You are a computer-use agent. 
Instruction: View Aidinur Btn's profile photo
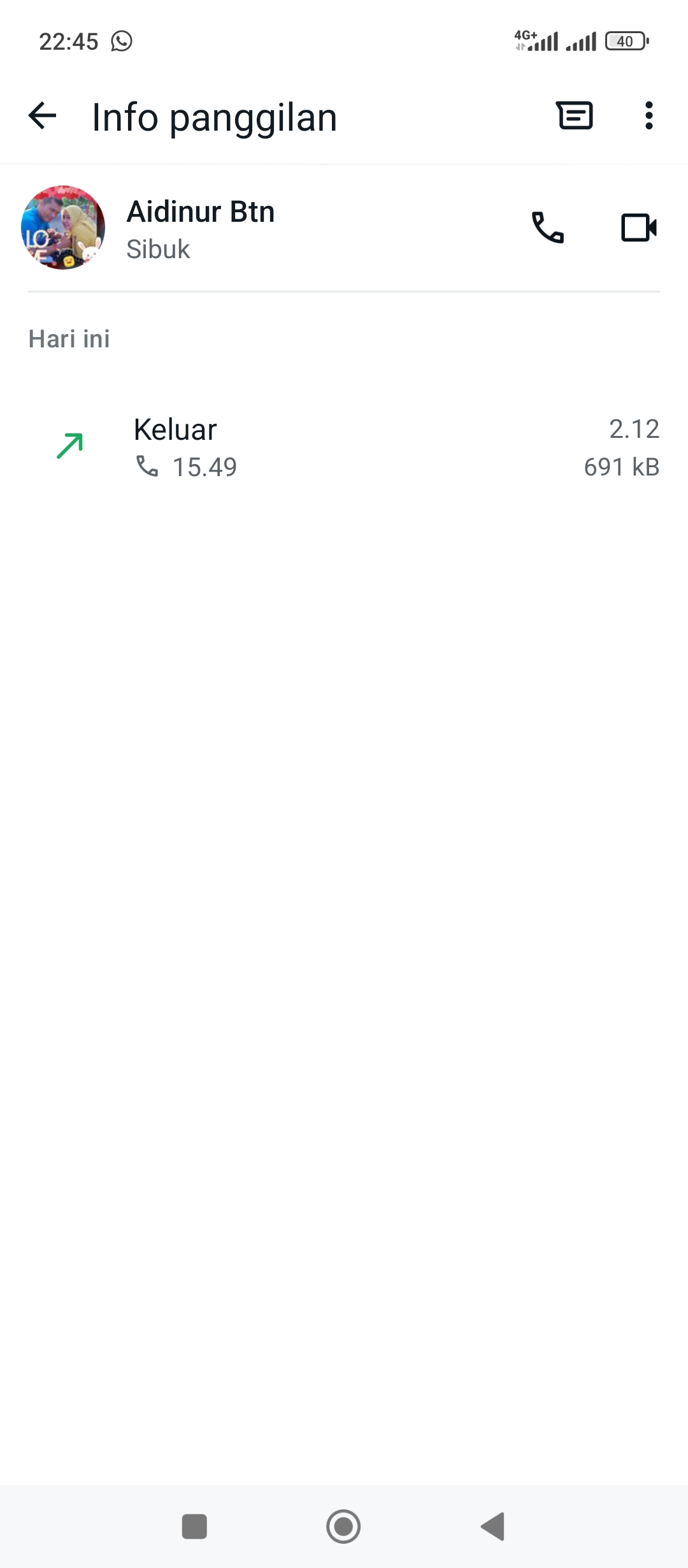63,228
